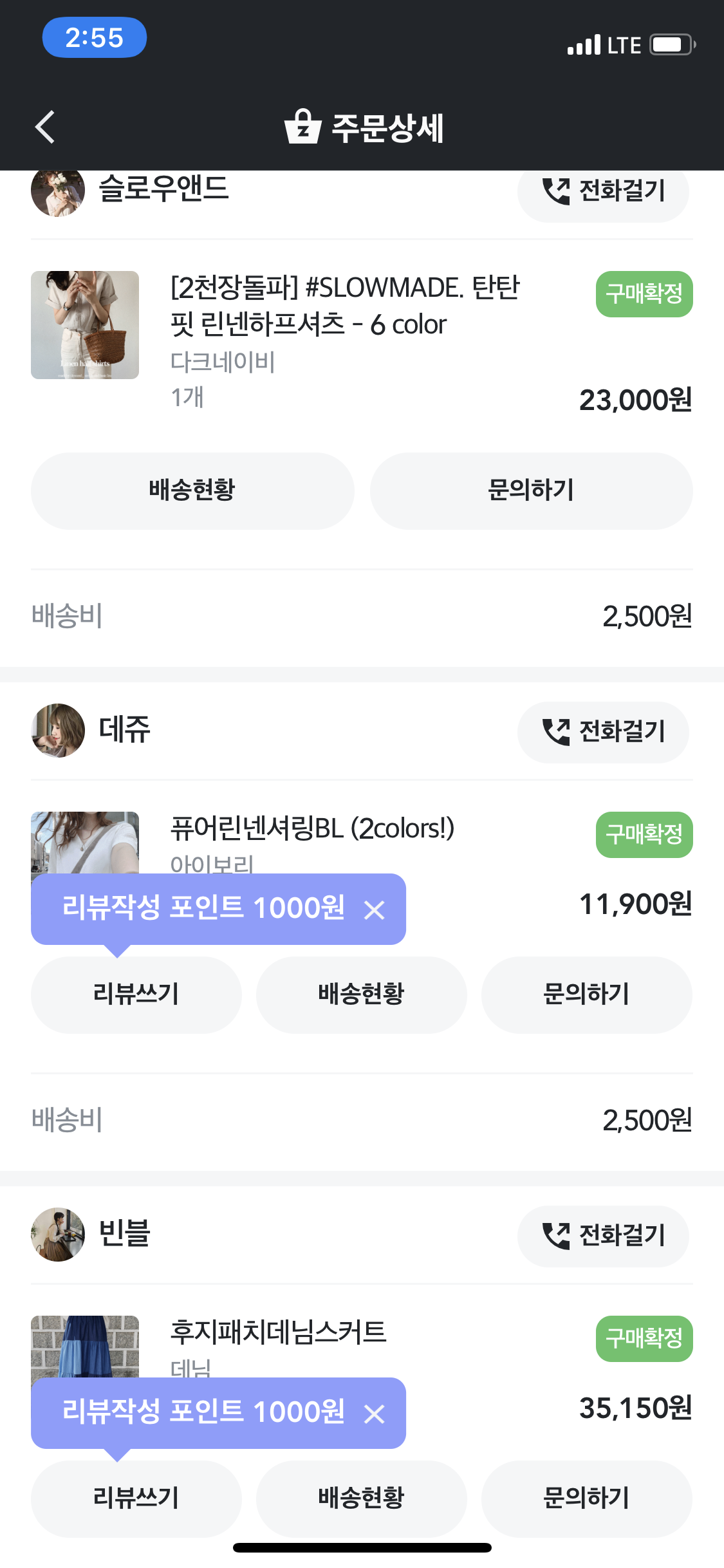Tap 문의하기 for the 빈블 order
Image resolution: width=724 pixels, height=1568 pixels.
(586, 1498)
